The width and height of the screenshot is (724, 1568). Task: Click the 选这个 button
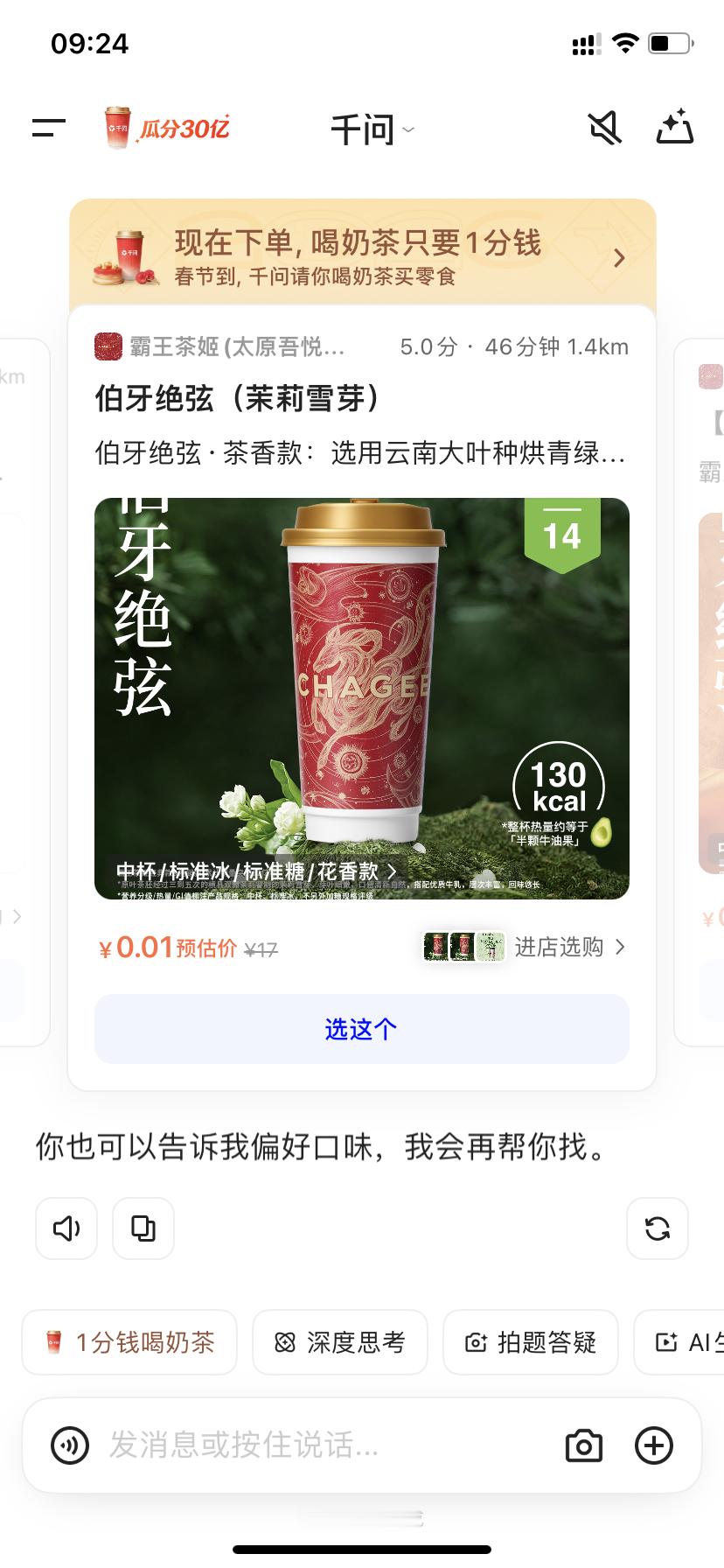[x=361, y=1029]
